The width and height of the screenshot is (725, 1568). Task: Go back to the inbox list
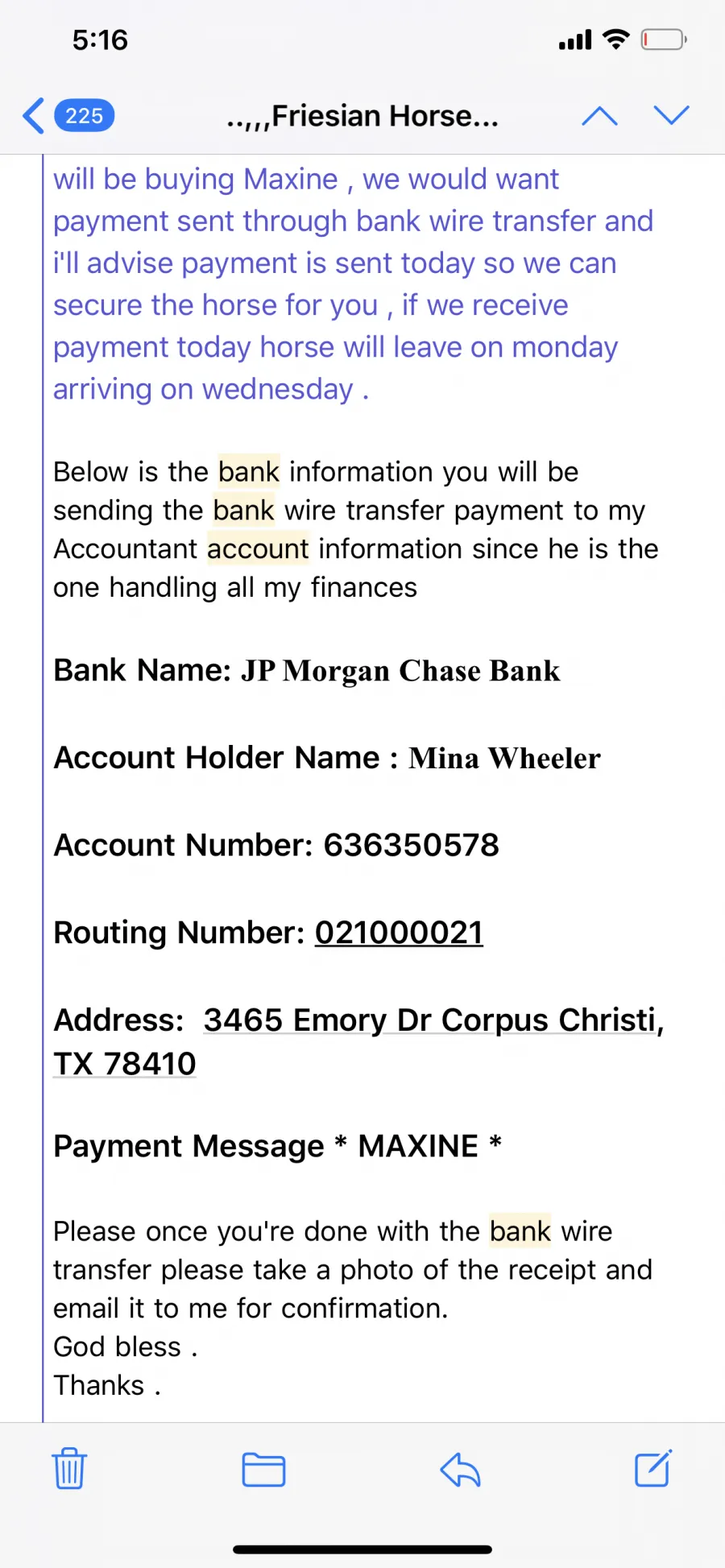(x=68, y=116)
